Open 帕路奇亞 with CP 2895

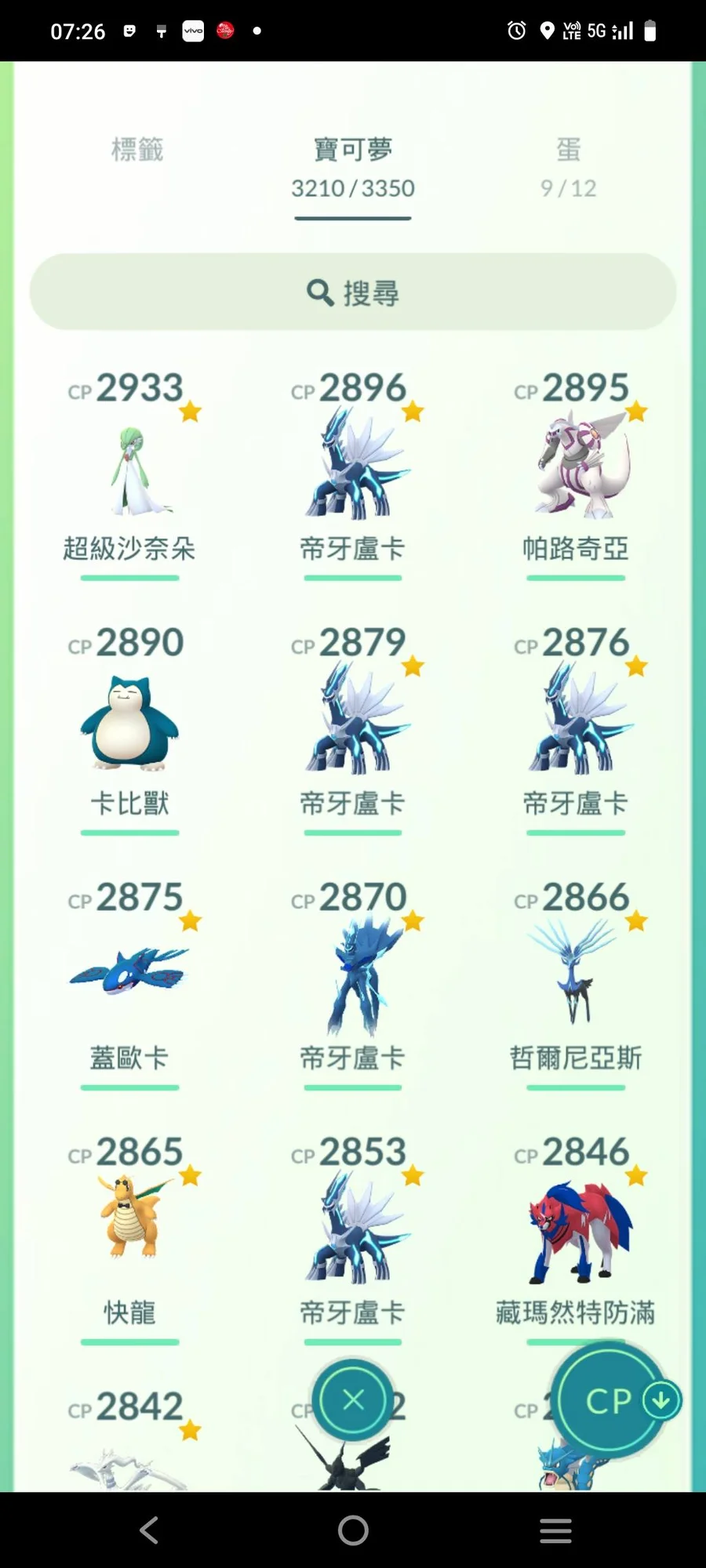point(576,472)
